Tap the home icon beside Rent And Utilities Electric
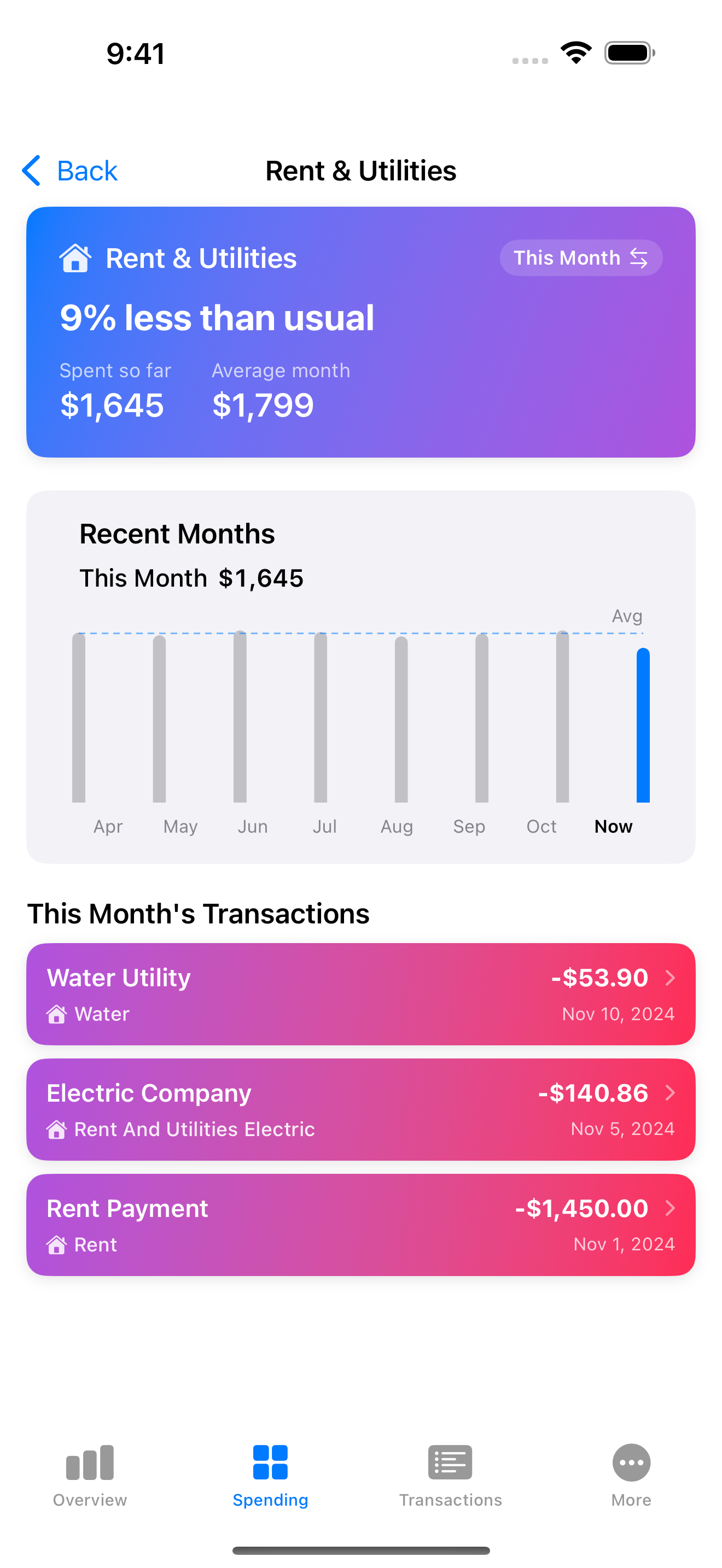 point(57,1129)
